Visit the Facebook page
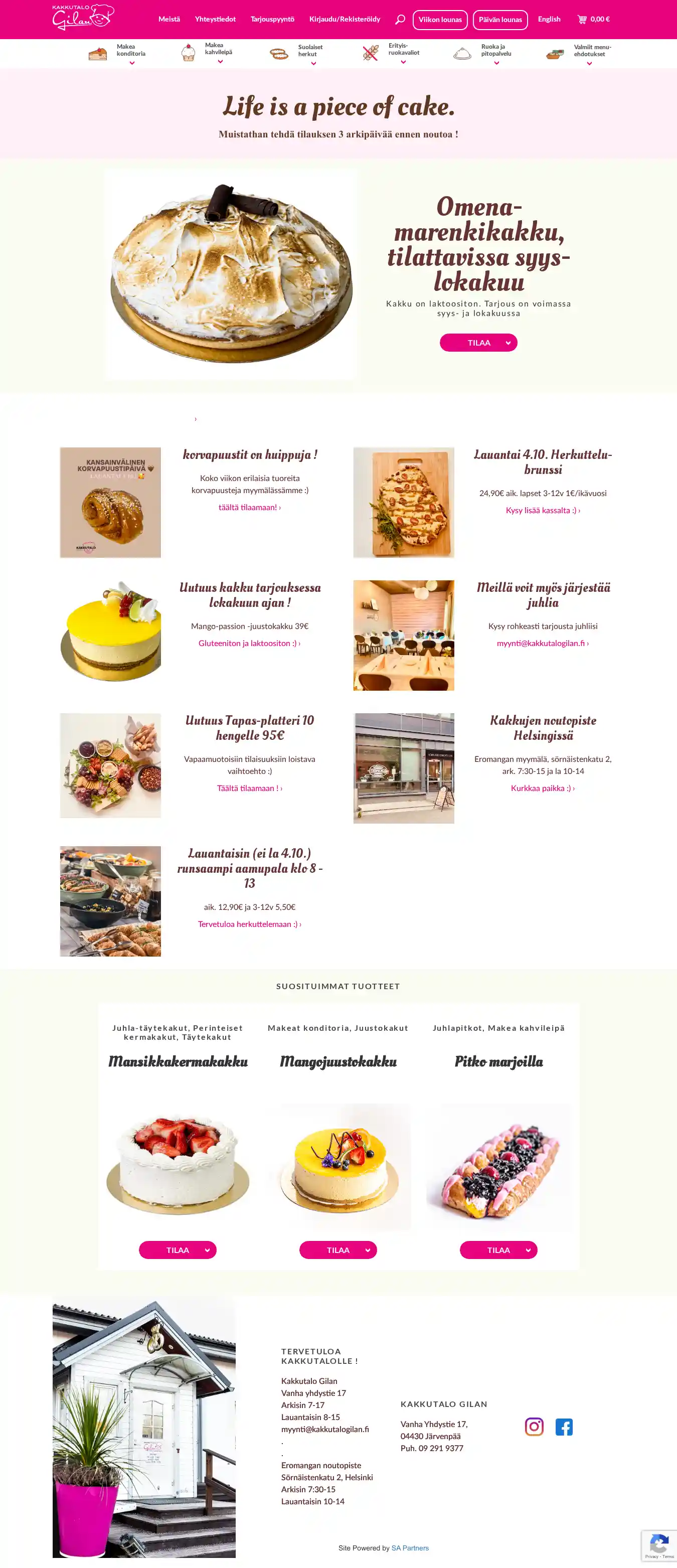The height and width of the screenshot is (1568, 677). [x=564, y=1426]
